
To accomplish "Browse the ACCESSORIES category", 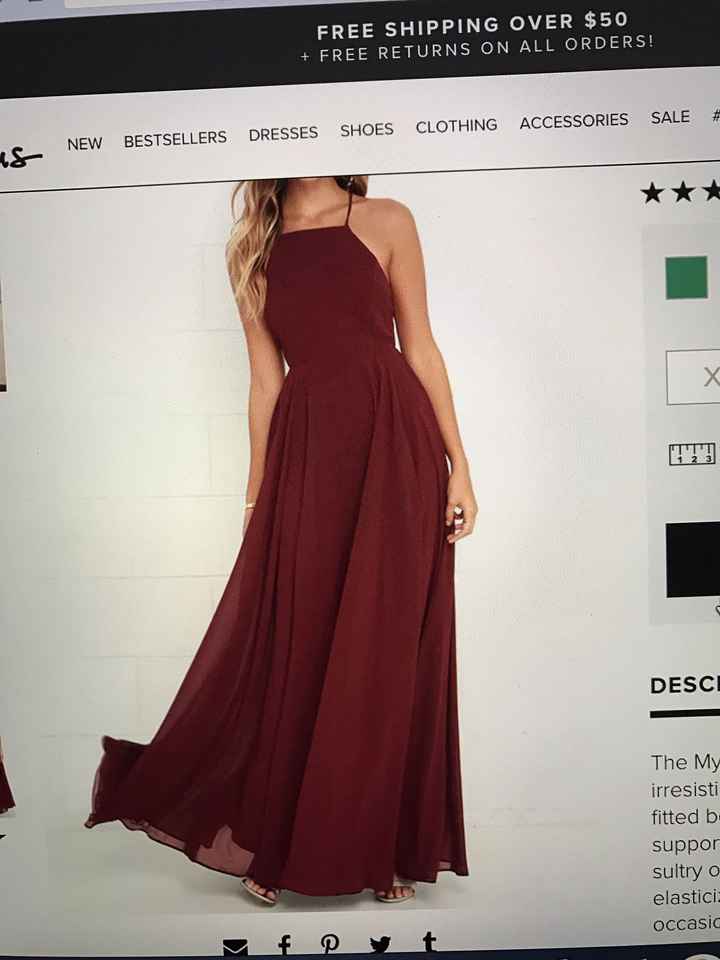I will tap(573, 122).
